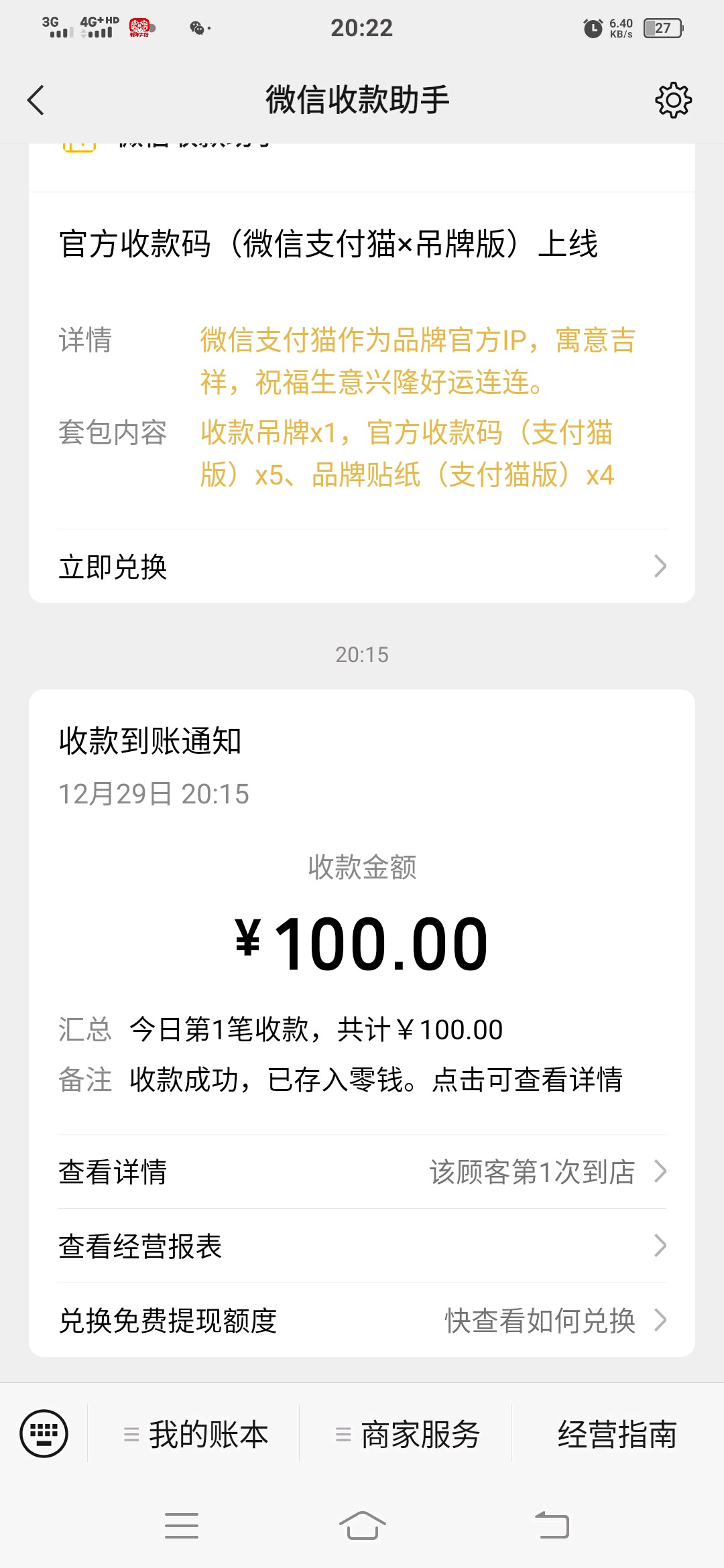Open 经营指南
Viewport: 724px width, 1568px height.
coord(617,1435)
